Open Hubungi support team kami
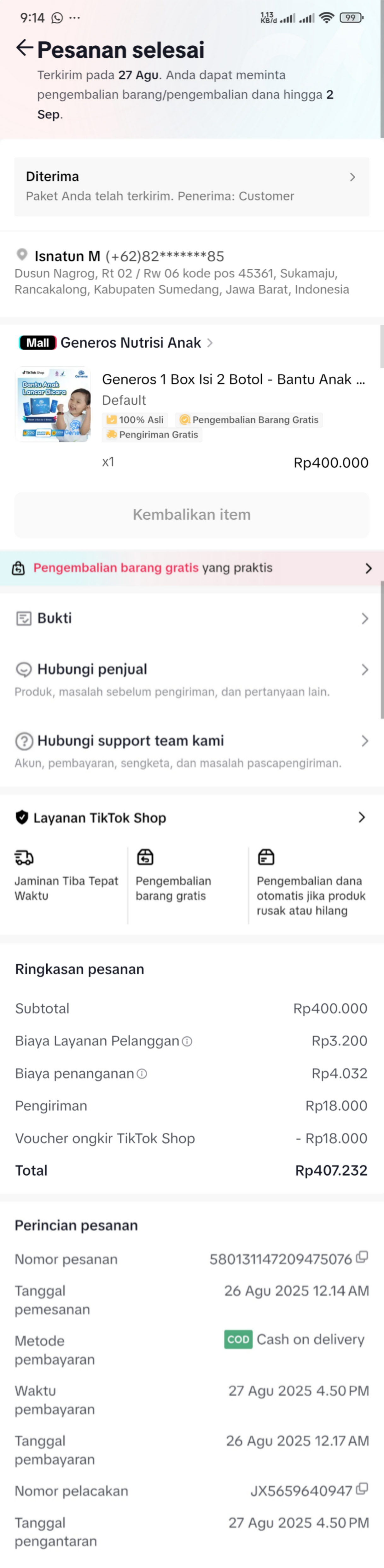 click(191, 741)
